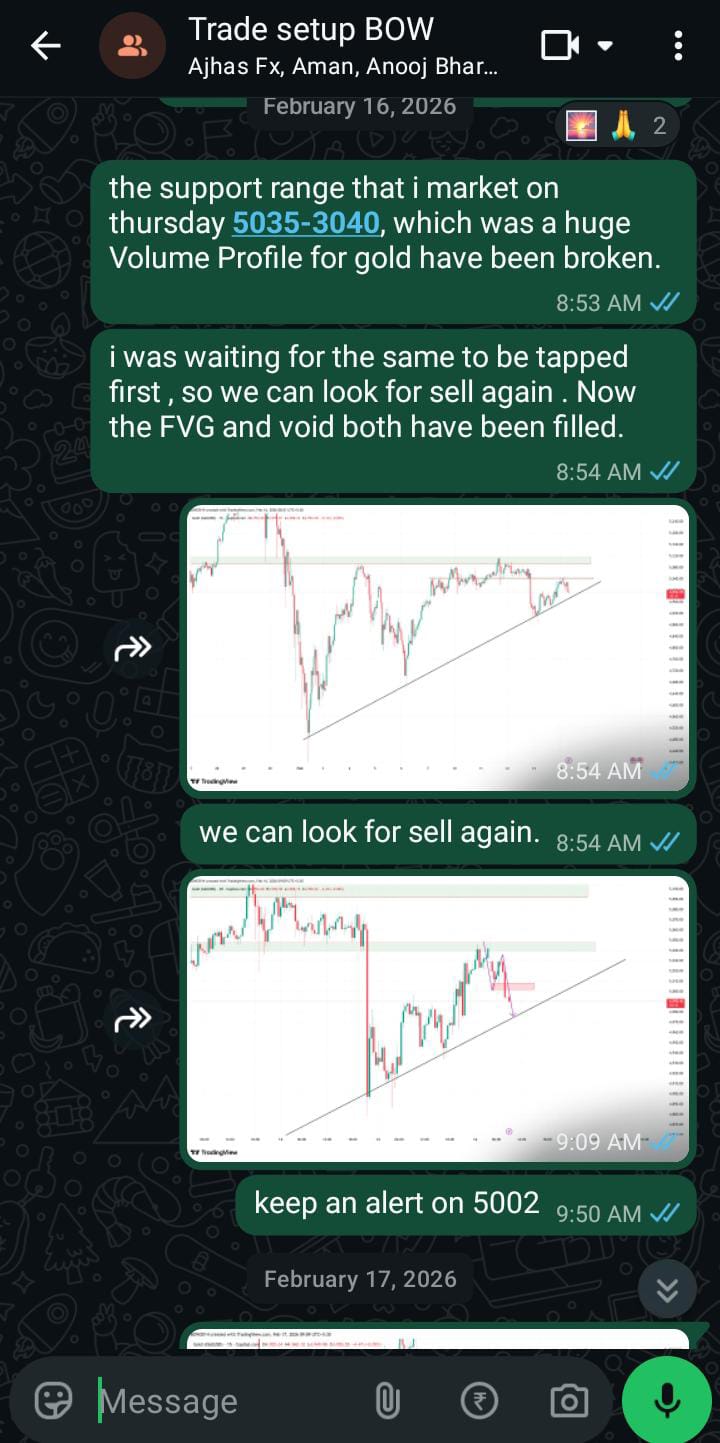
Task: Forward the 8:54 AM chart image
Action: tap(133, 648)
